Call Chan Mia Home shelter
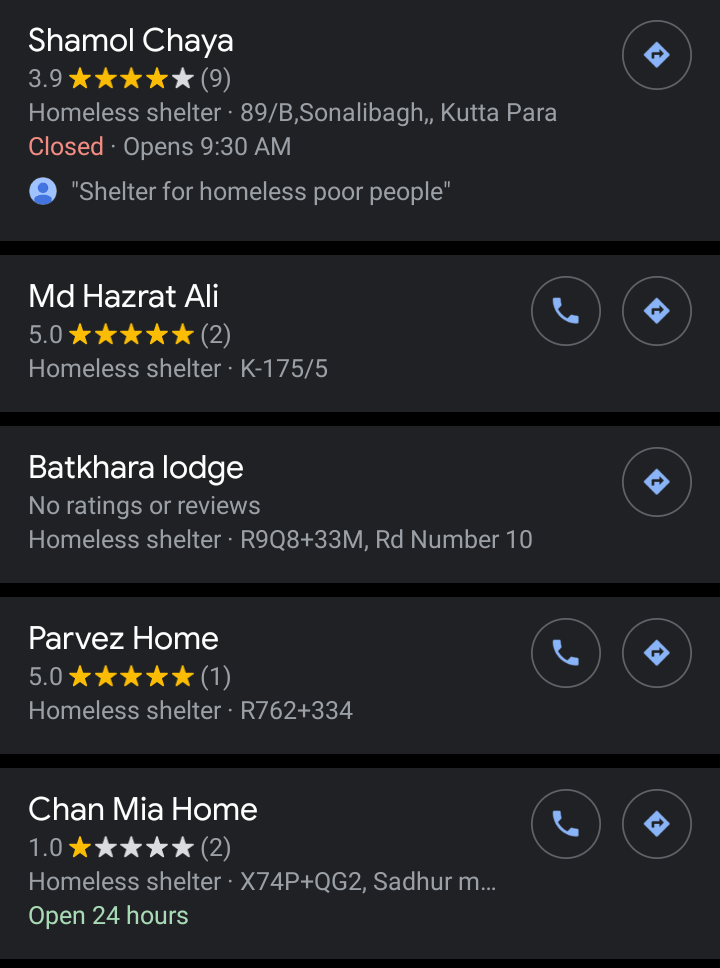The width and height of the screenshot is (720, 968). (566, 824)
